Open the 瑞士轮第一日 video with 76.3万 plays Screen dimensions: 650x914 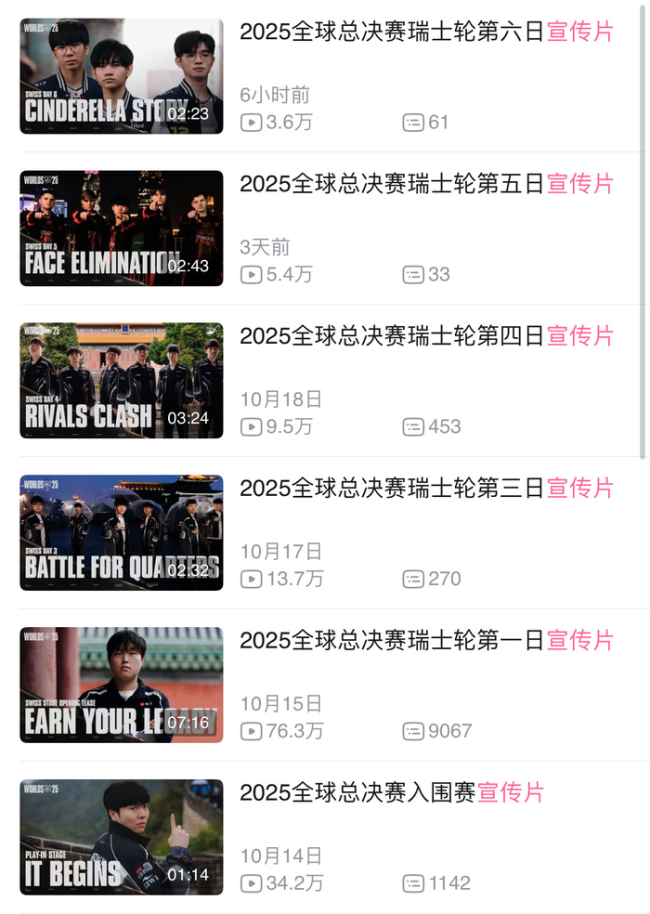click(x=122, y=685)
